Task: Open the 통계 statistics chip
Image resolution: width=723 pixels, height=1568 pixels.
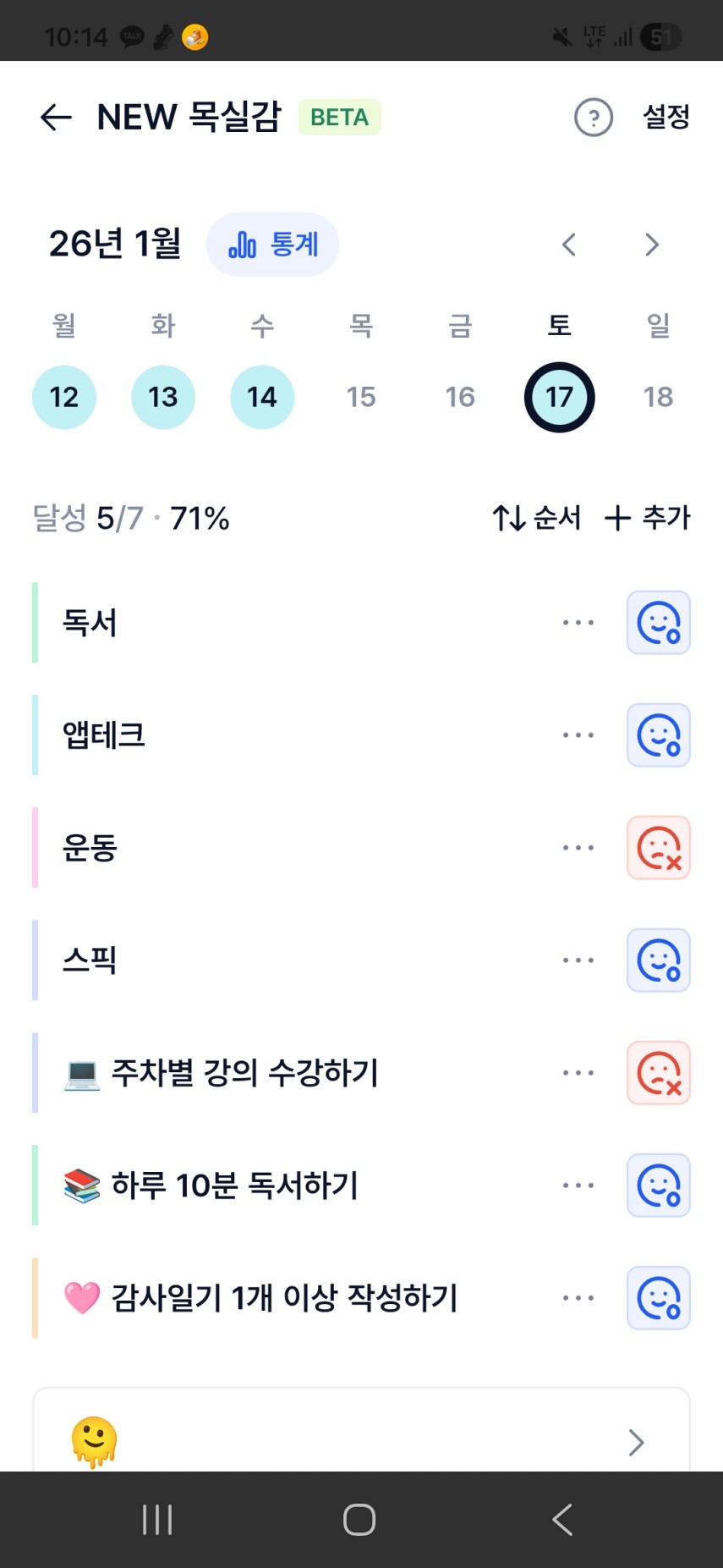Action: pos(272,245)
